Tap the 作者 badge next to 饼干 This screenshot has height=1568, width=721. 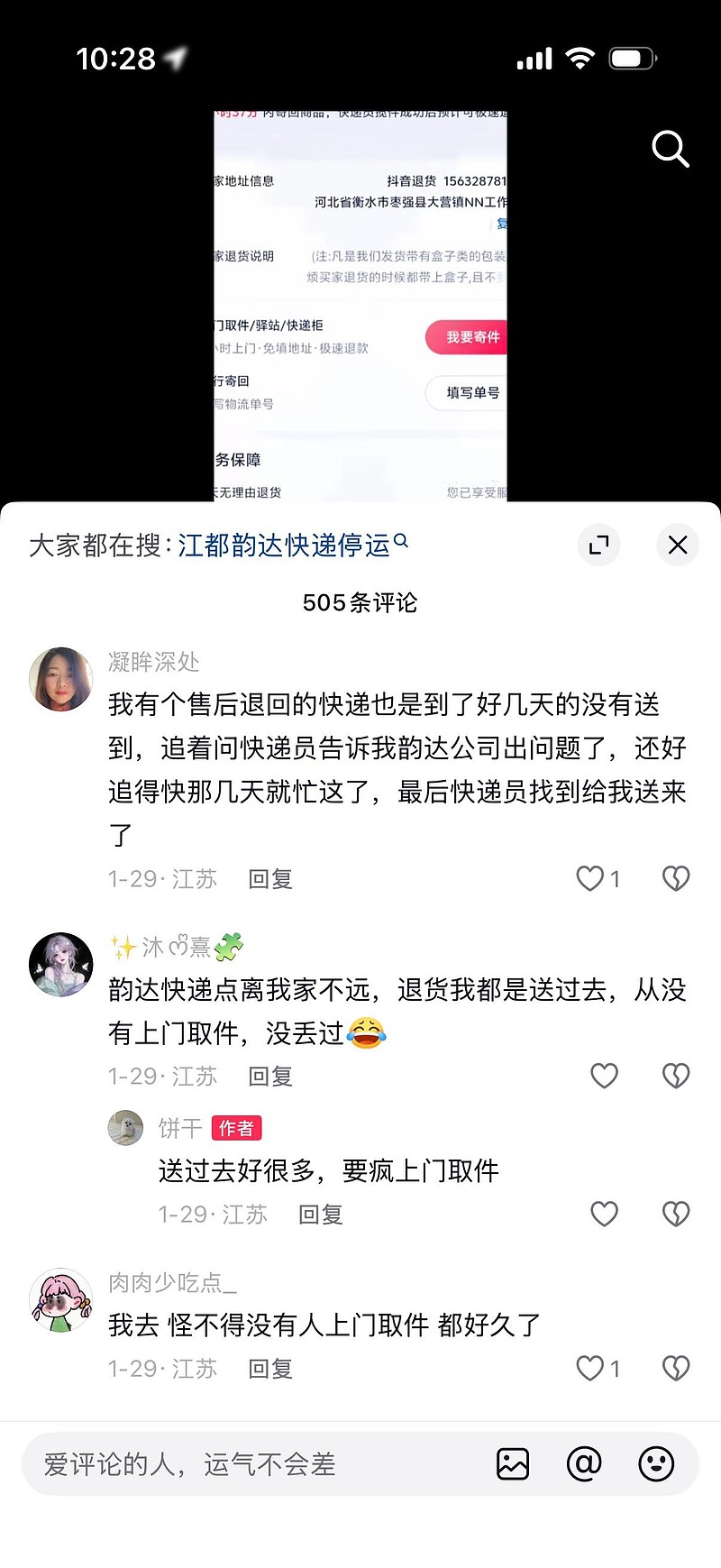(x=236, y=1128)
